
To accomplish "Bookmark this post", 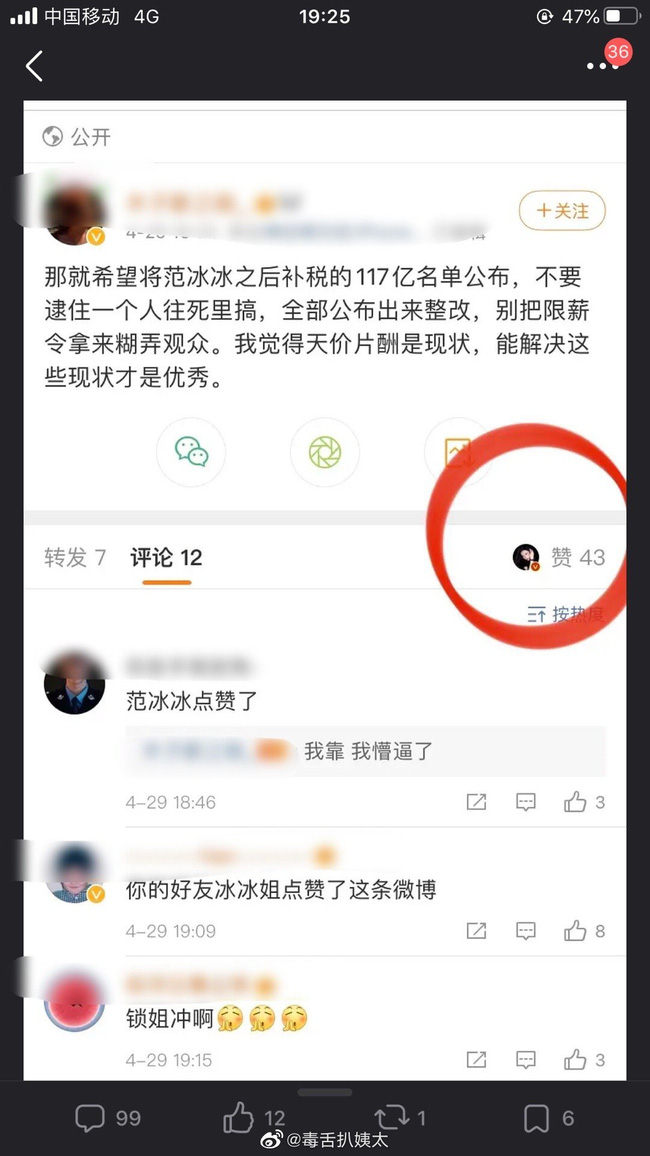I will click(537, 1118).
